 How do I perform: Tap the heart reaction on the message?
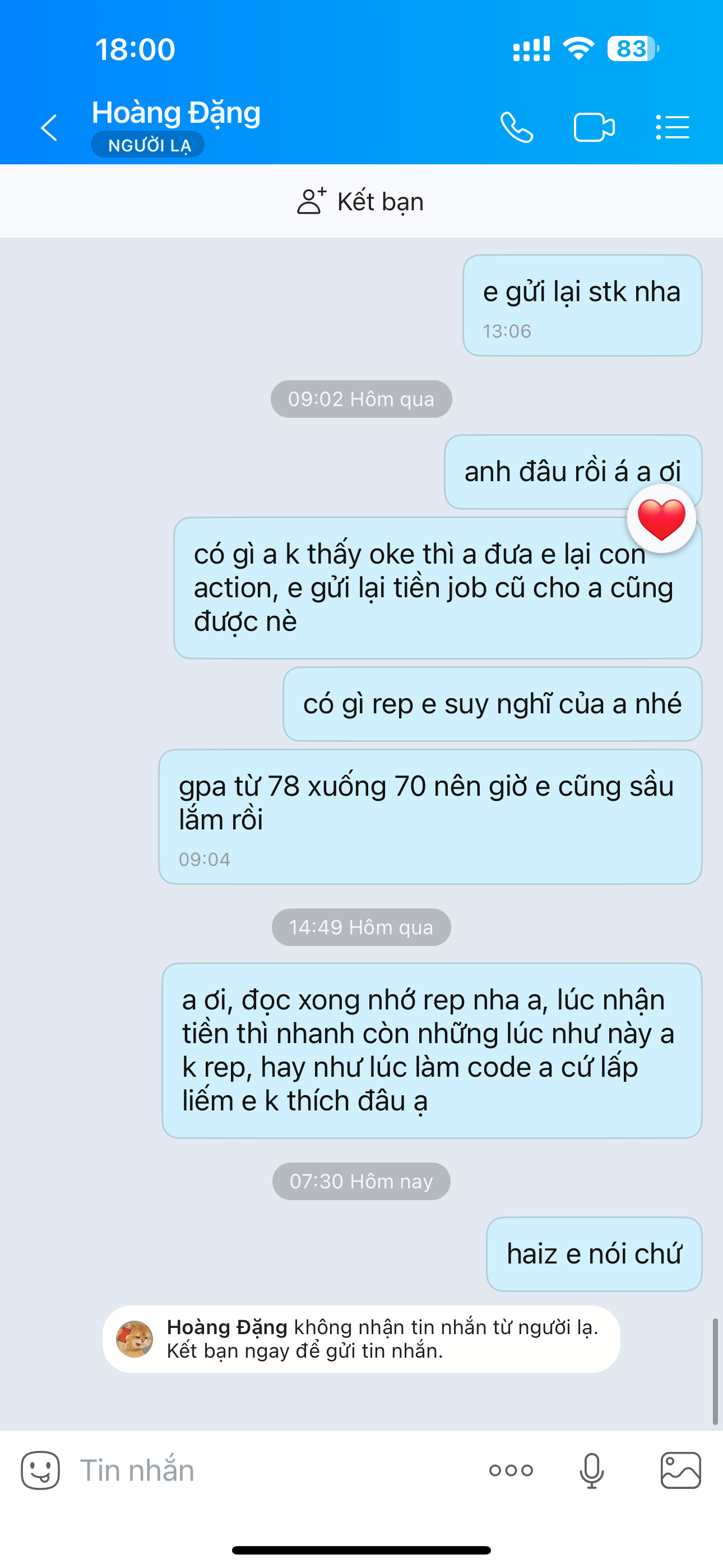click(x=661, y=519)
